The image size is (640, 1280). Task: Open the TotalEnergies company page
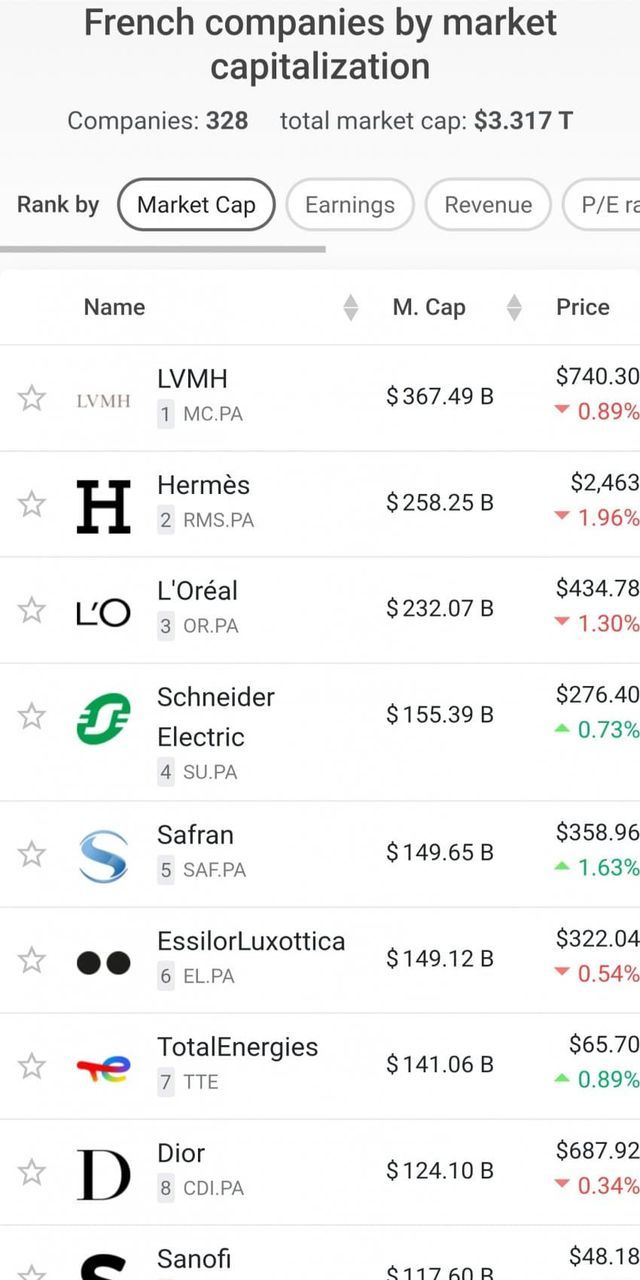(x=237, y=1047)
